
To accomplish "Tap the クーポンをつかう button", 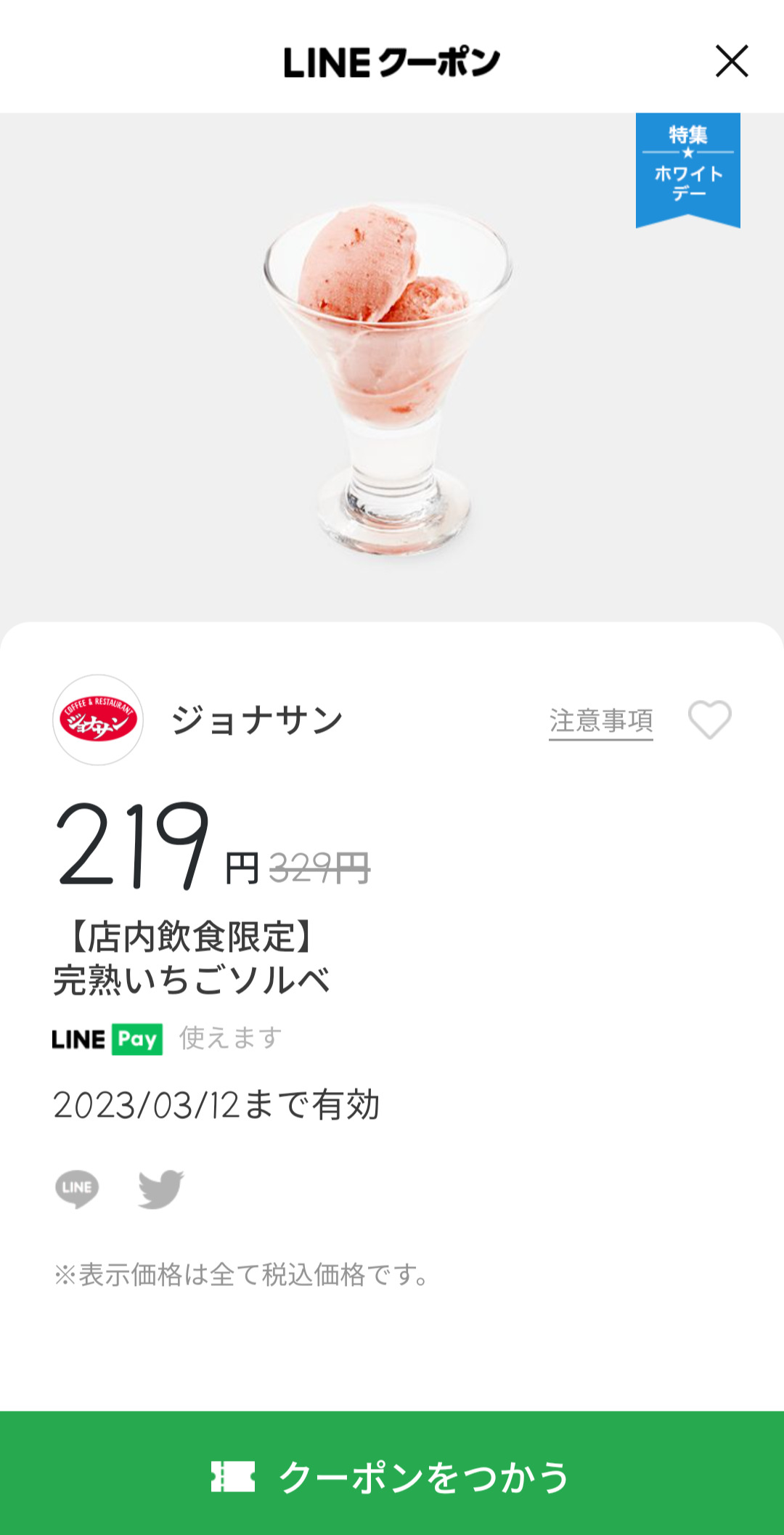I will click(x=392, y=1476).
